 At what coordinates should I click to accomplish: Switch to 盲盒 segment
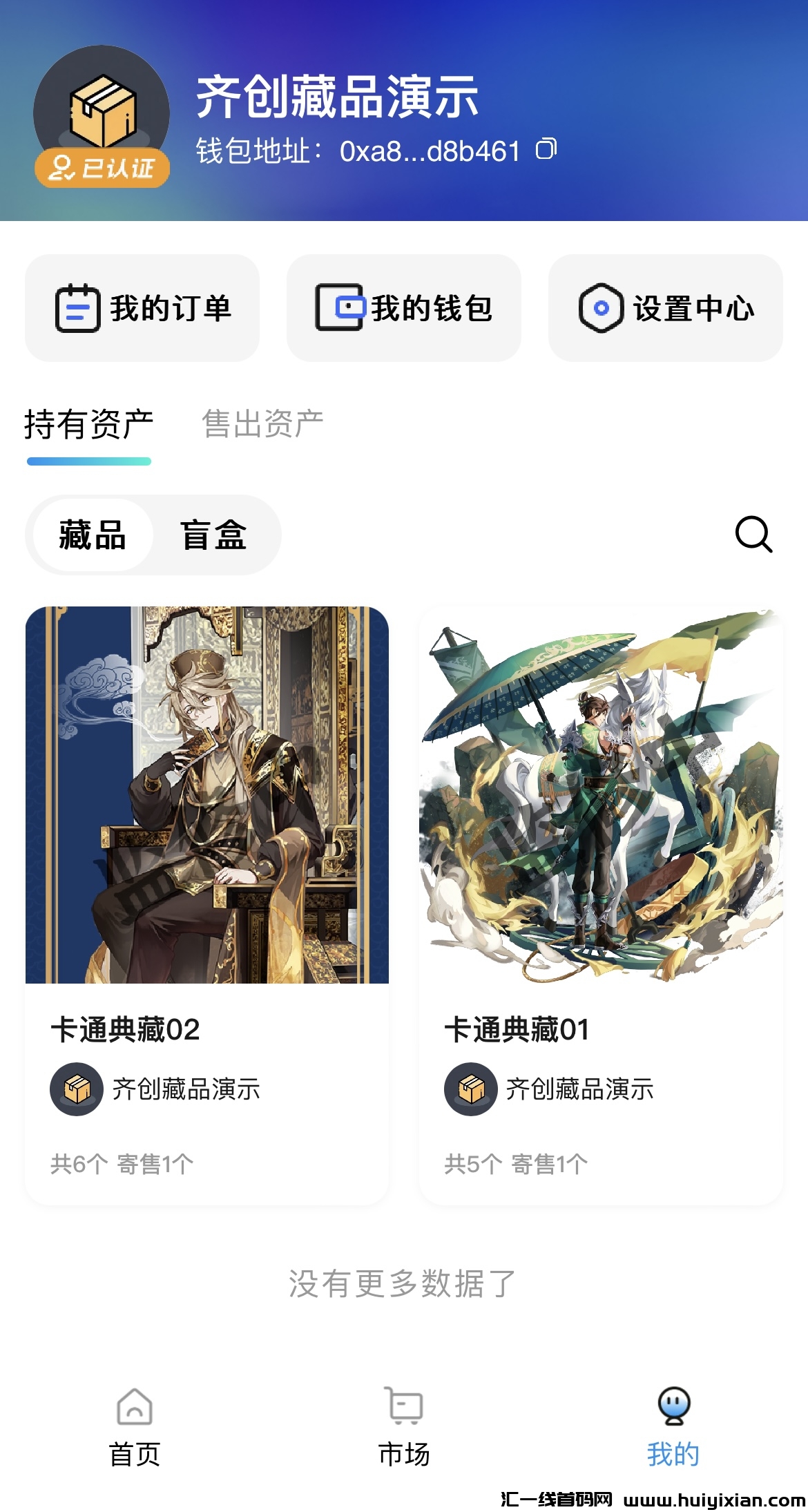coord(213,535)
